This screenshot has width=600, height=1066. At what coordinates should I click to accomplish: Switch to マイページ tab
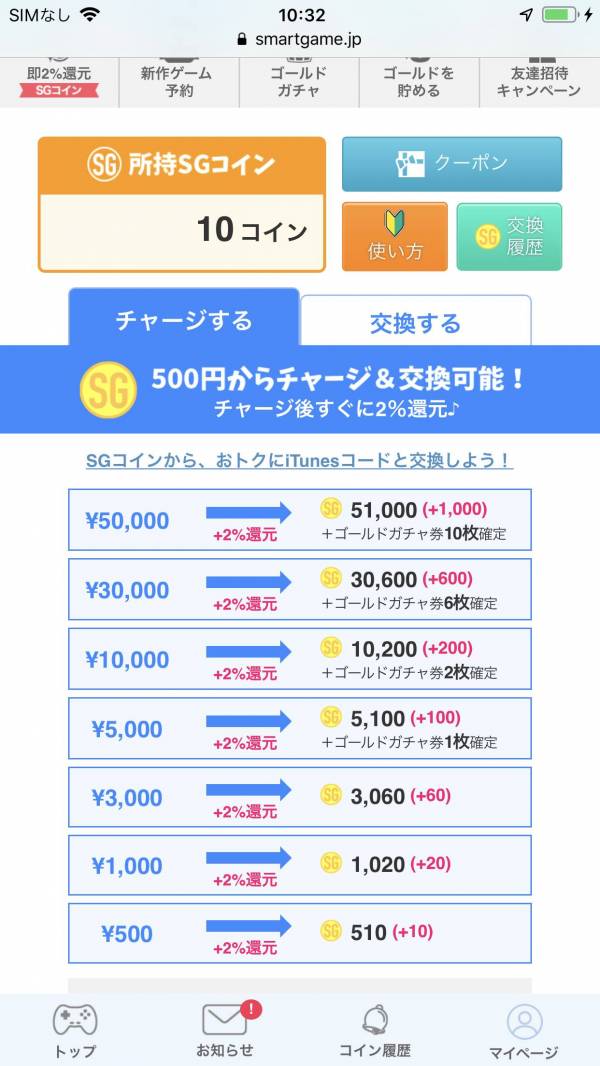(523, 1031)
